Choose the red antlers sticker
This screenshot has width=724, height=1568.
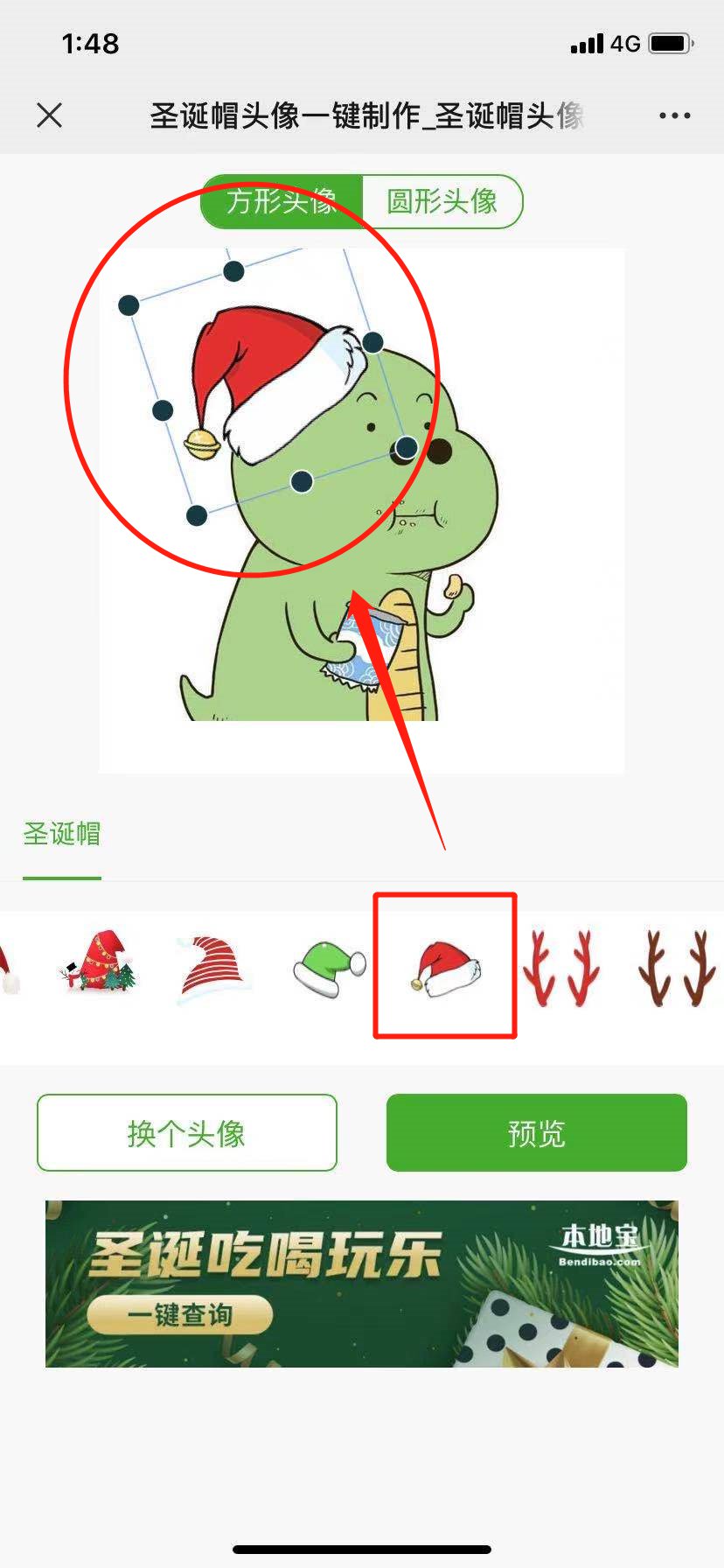pyautogui.click(x=561, y=967)
